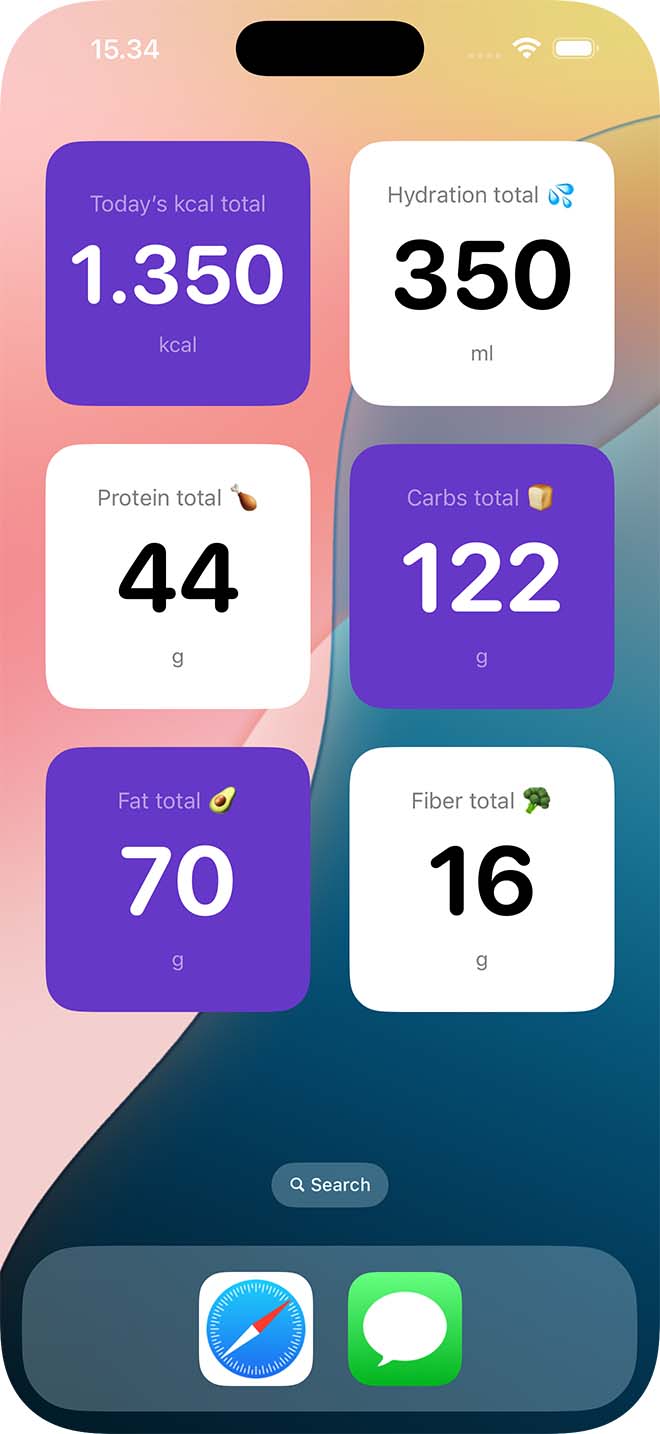
Task: Open the Messages app in the dock
Action: pyautogui.click(x=405, y=1329)
